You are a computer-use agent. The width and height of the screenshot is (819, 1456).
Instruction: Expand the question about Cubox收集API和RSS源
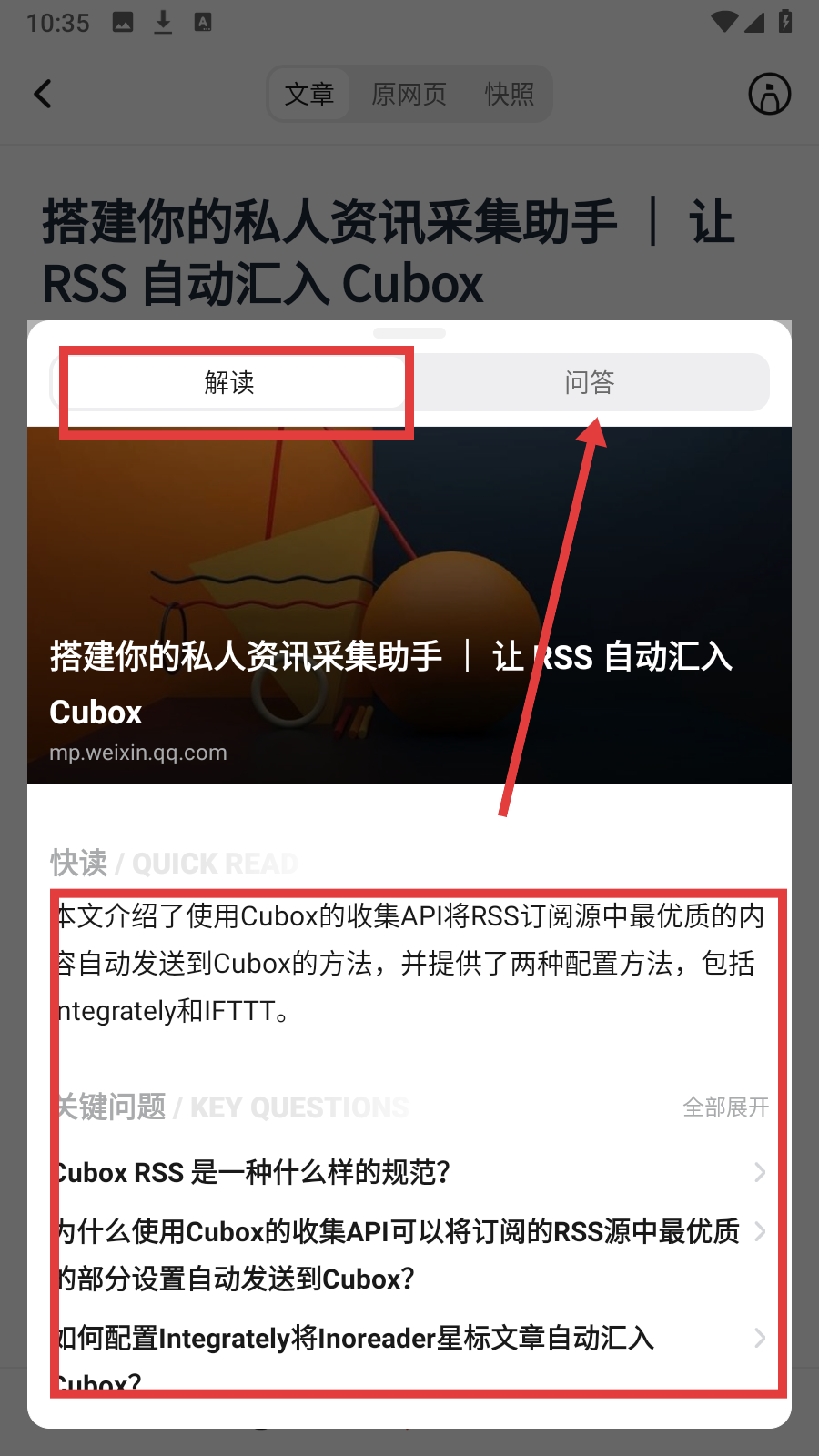pyautogui.click(x=409, y=1255)
